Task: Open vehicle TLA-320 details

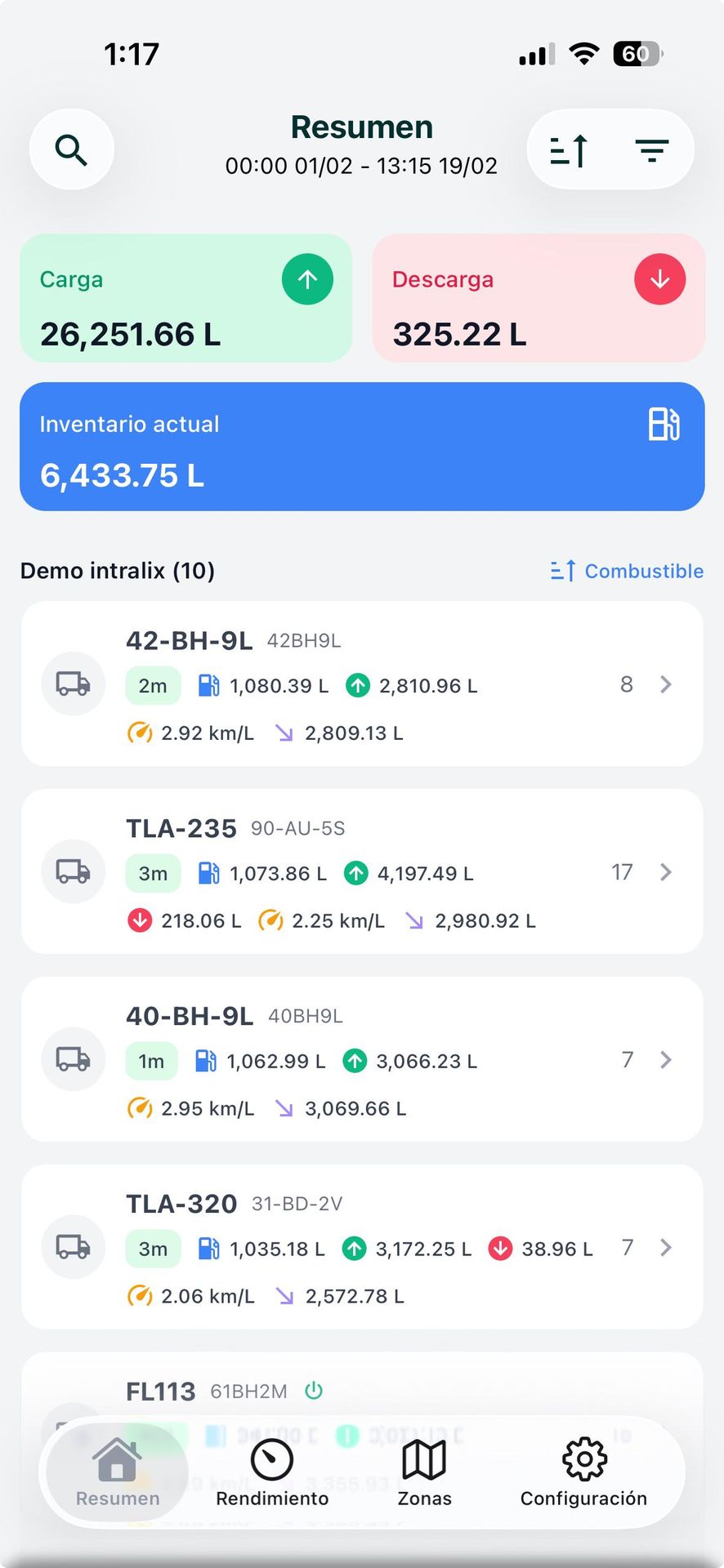Action: [362, 1247]
